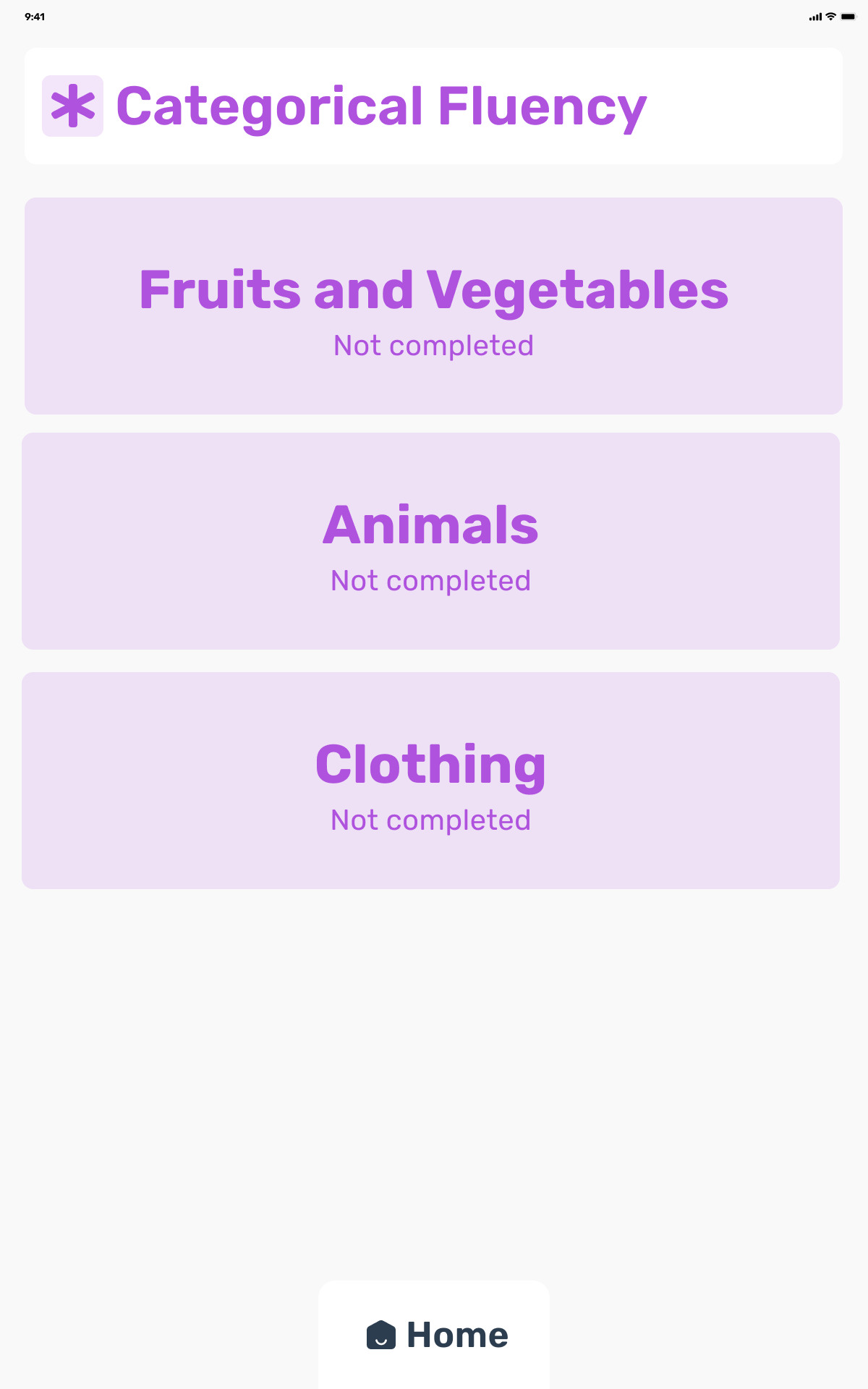Screen dimensions: 868x1389
Task: Open the Fruits and Vegetables category
Action: (433, 306)
